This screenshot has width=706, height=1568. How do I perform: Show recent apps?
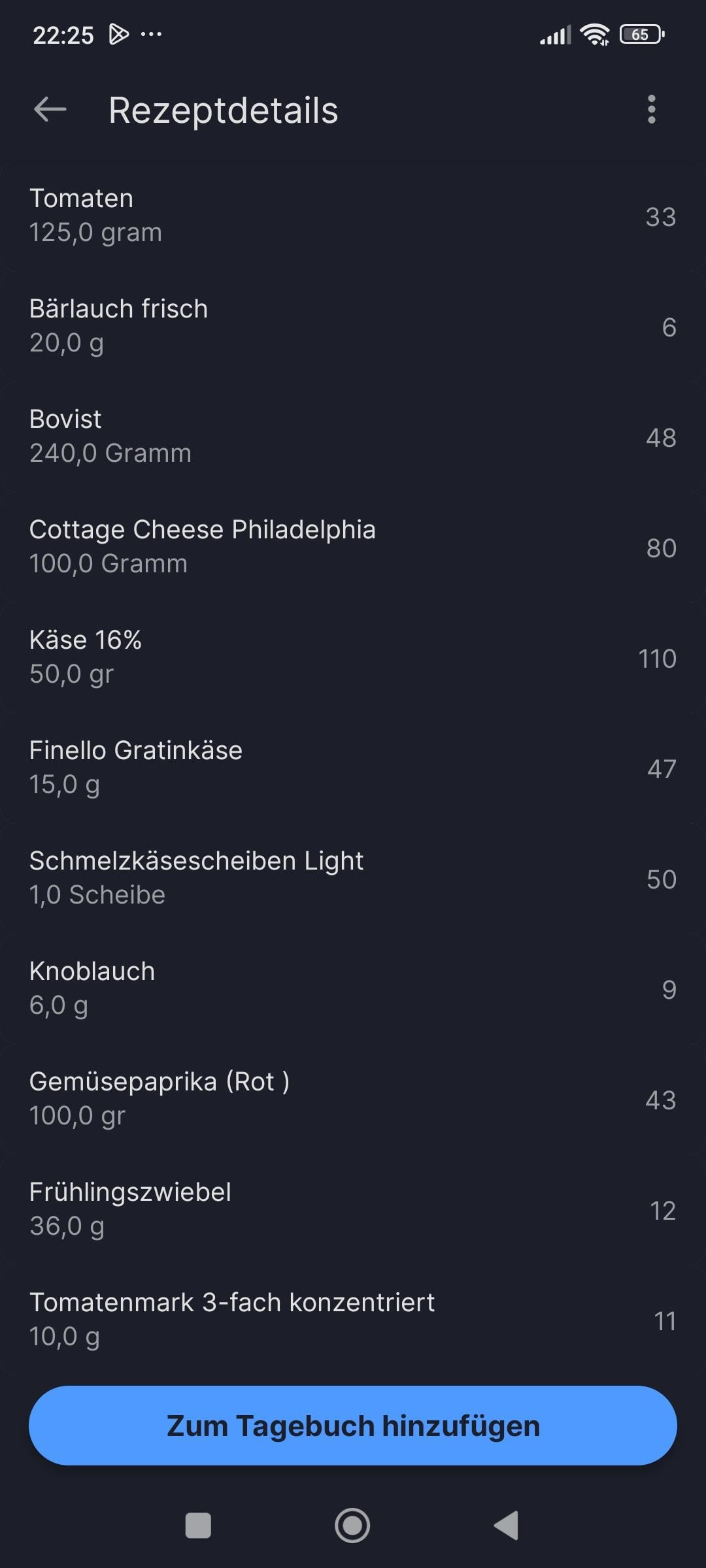(x=198, y=1526)
